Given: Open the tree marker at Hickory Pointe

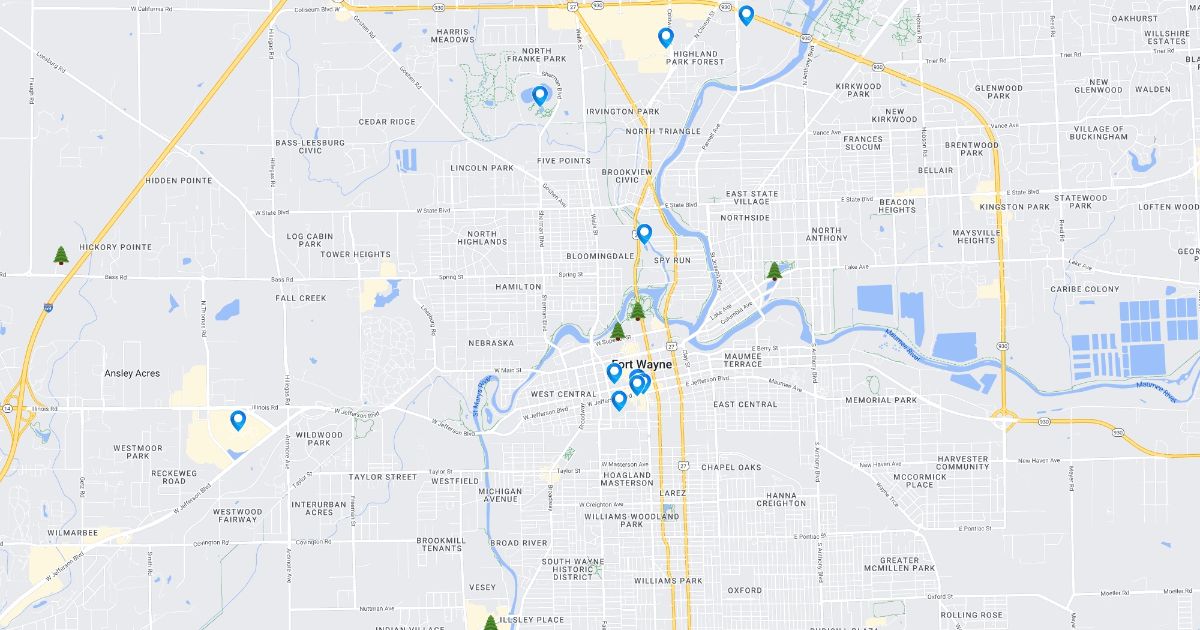Looking at the screenshot, I should point(61,255).
